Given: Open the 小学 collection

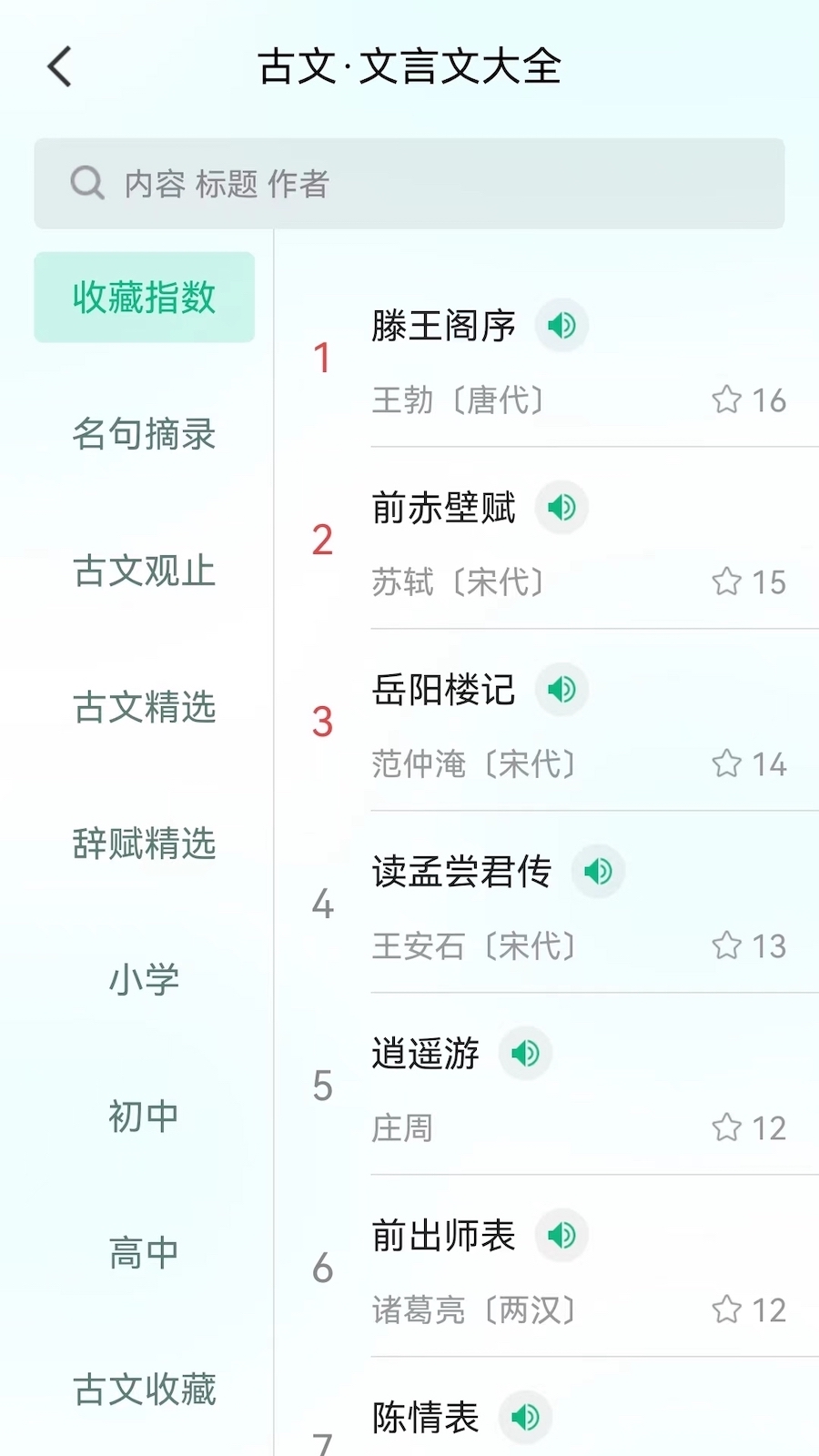Looking at the screenshot, I should pyautogui.click(x=144, y=980).
